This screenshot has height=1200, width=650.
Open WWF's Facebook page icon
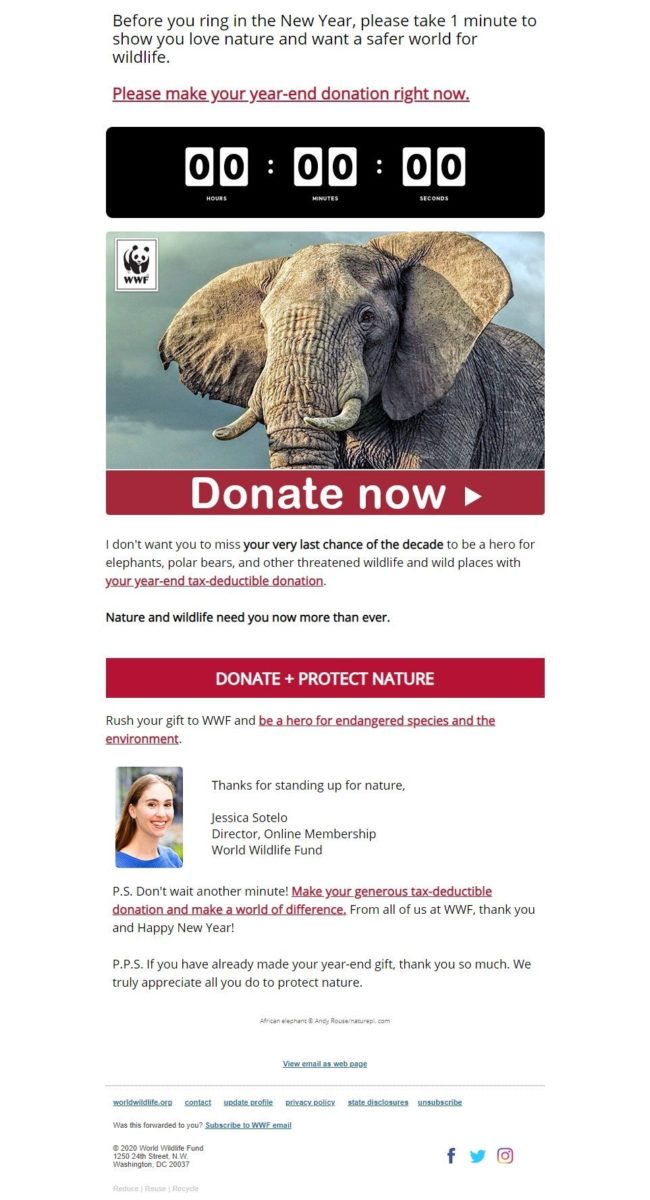click(451, 1156)
